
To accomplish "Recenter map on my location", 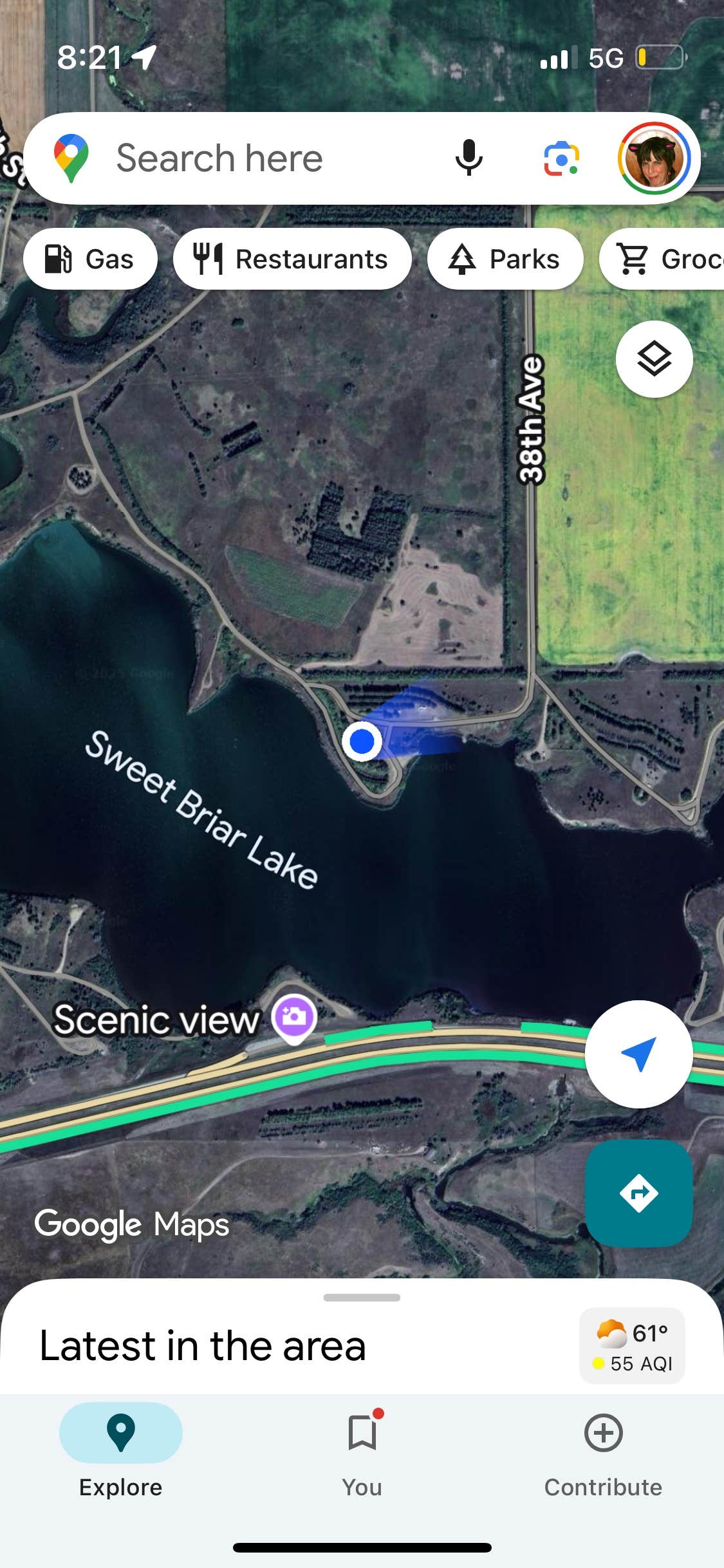I will pos(638,1054).
